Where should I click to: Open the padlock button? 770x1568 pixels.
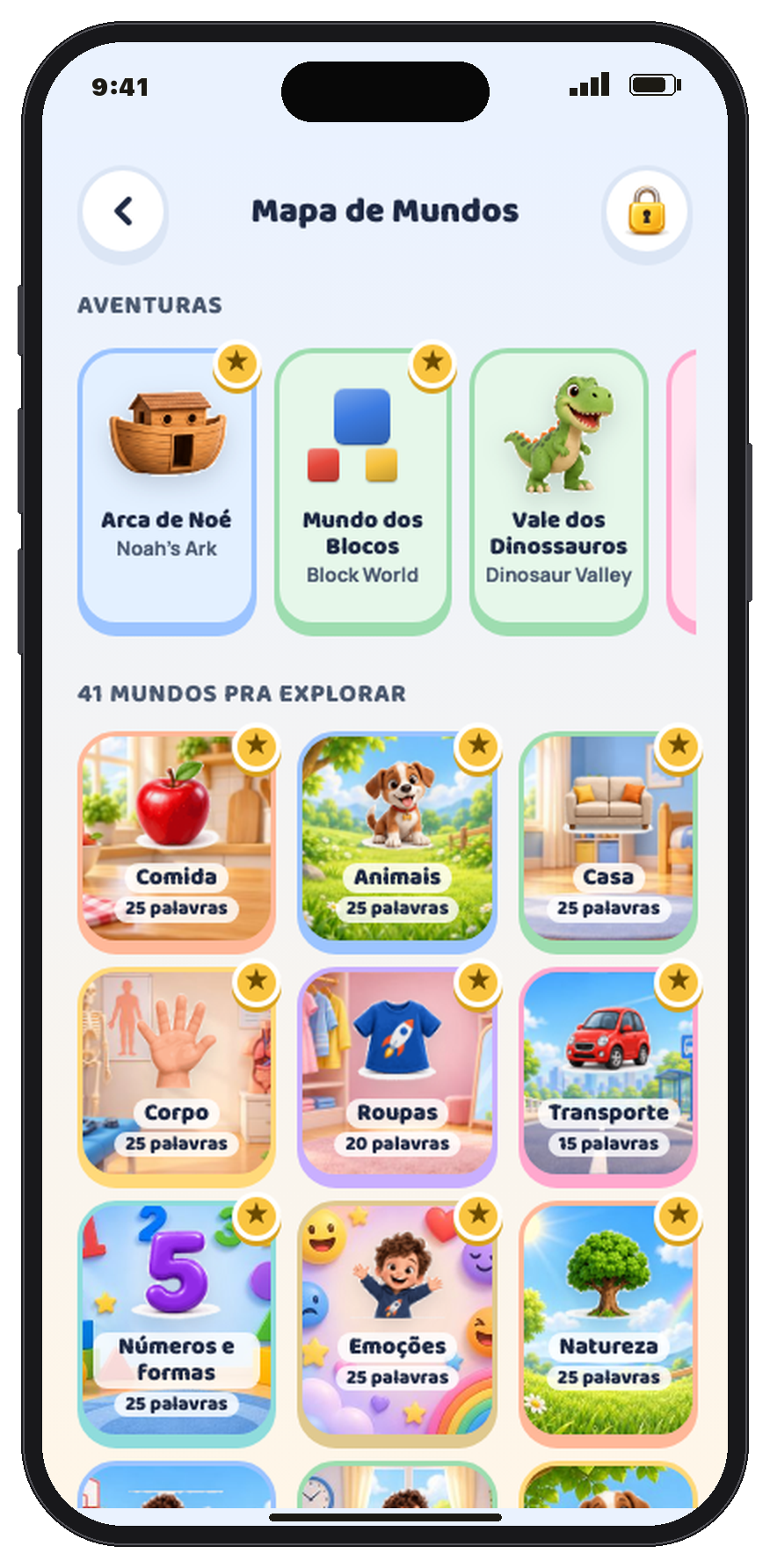[x=646, y=212]
